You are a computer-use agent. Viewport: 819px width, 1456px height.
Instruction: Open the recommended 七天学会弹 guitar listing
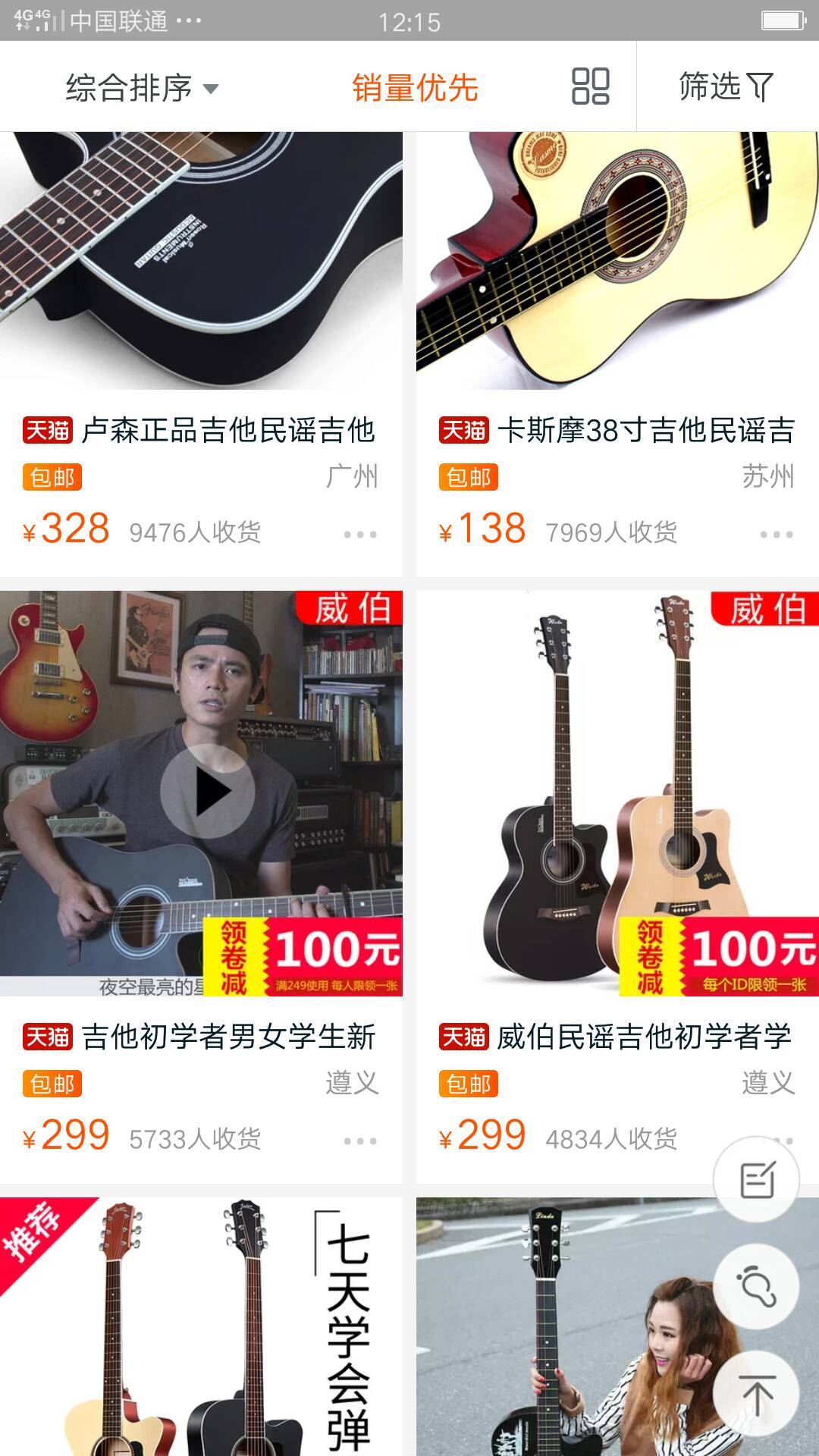point(201,1327)
